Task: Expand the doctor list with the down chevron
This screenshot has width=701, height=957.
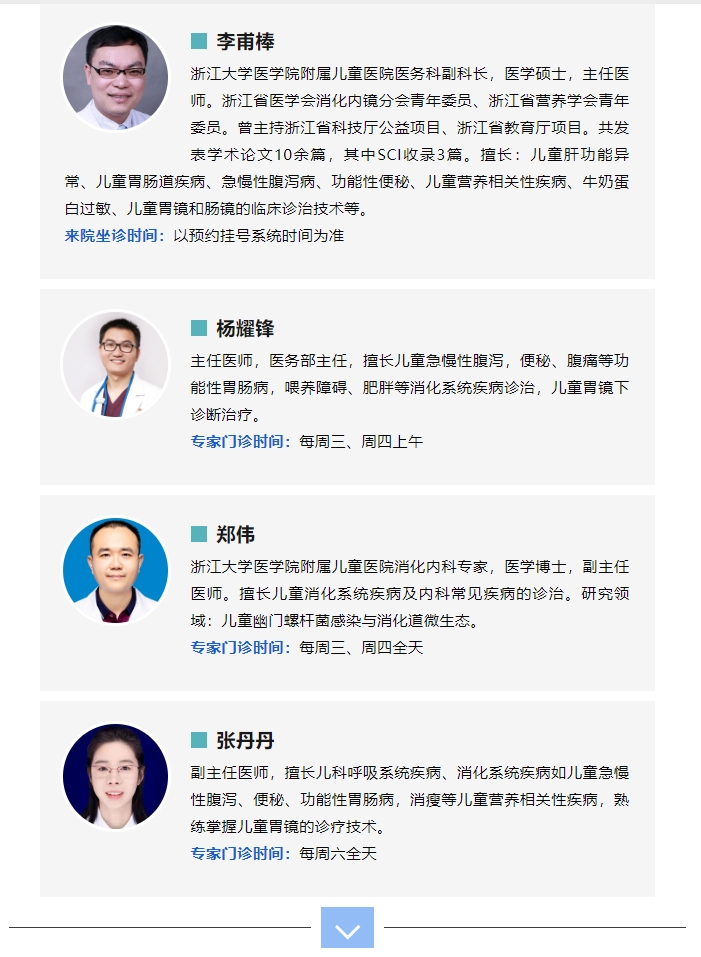Action: (x=347, y=928)
